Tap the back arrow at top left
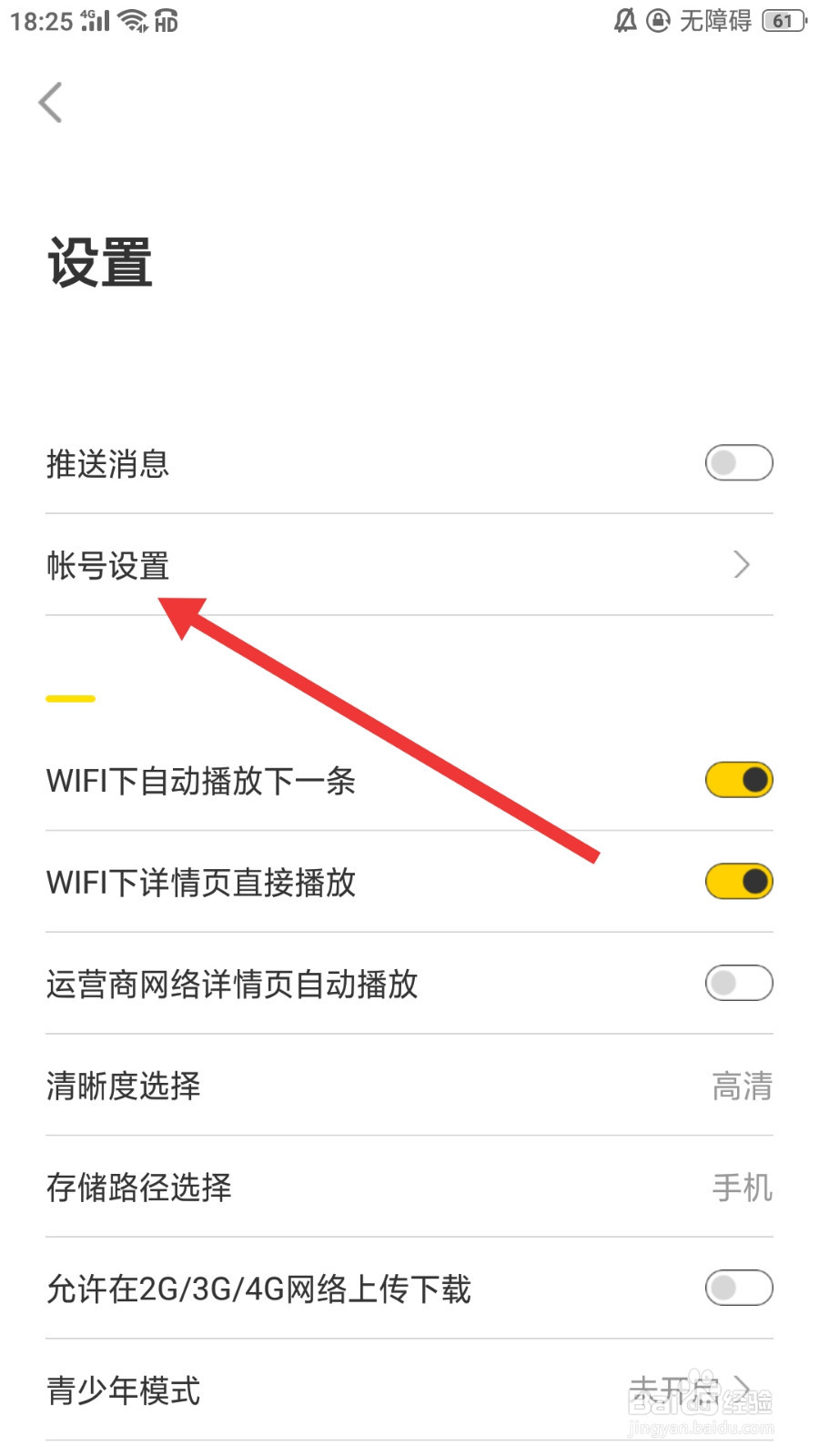Image resolution: width=819 pixels, height=1456 pixels. coord(50,102)
